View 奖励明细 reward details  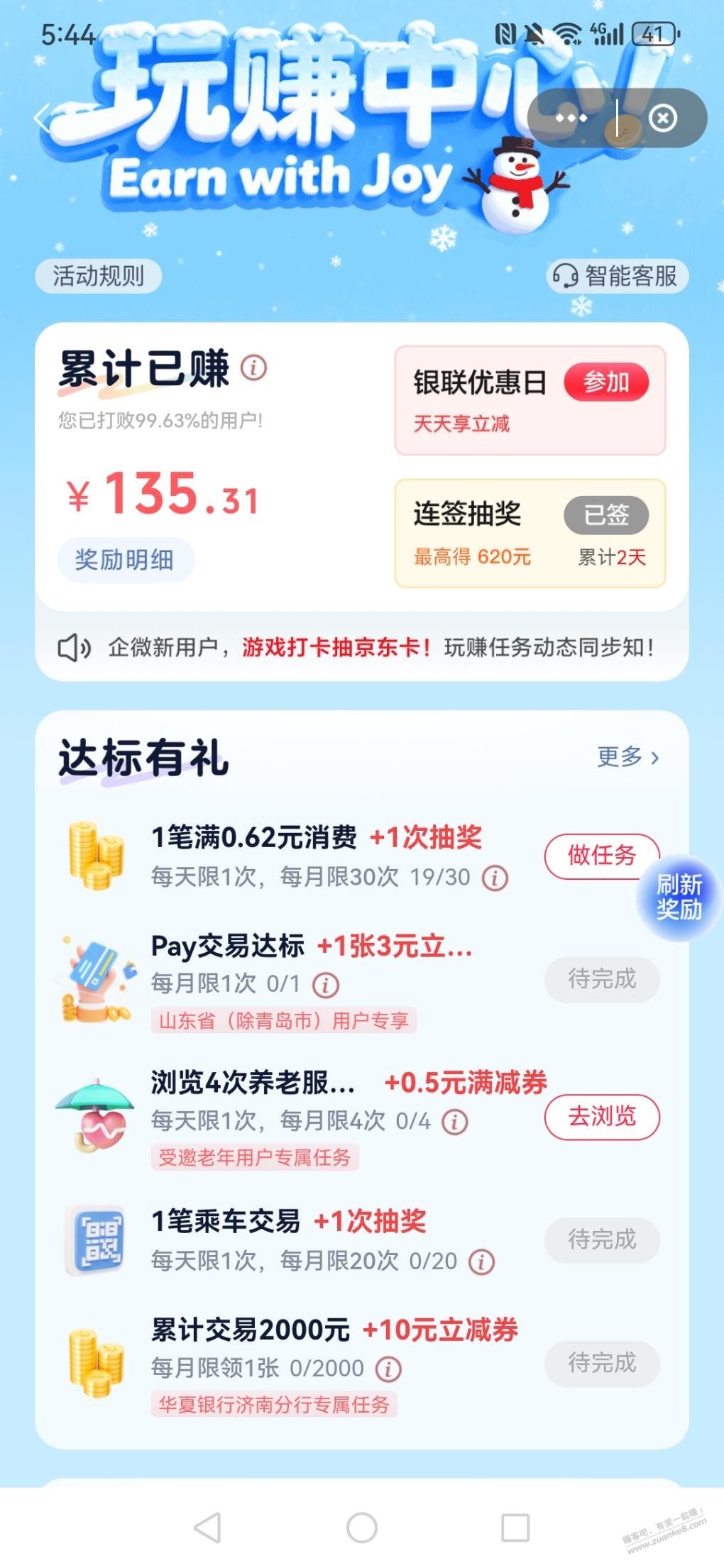tap(125, 560)
